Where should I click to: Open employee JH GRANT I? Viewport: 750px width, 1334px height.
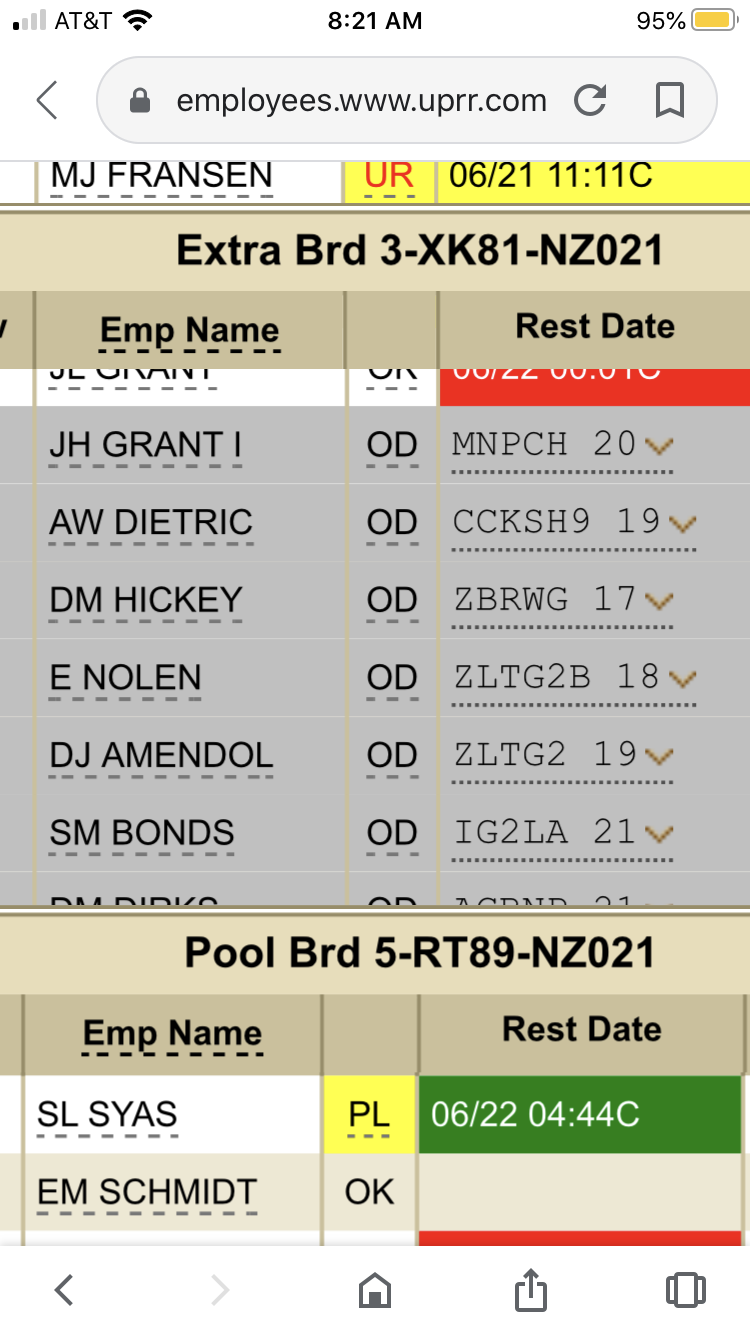[146, 445]
